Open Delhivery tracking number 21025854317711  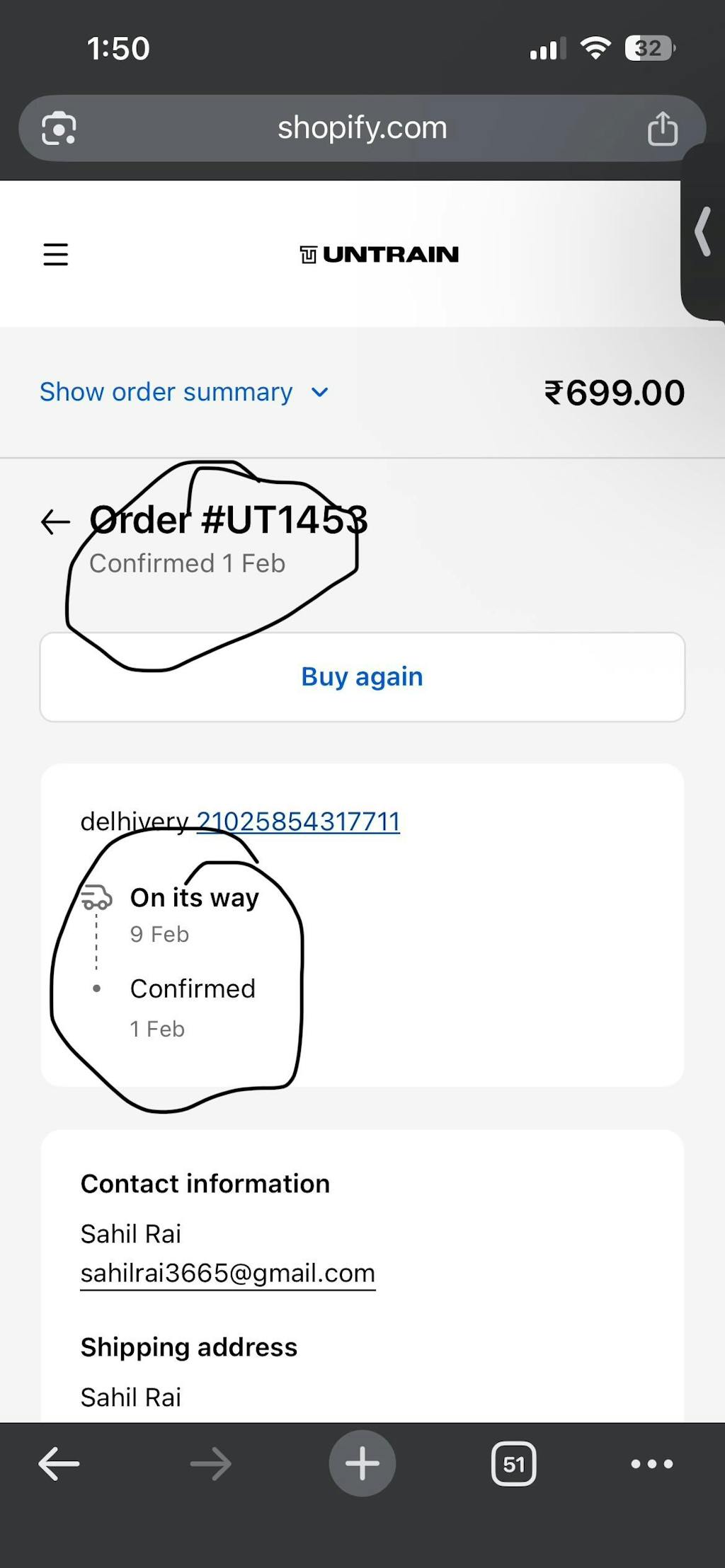tap(298, 822)
